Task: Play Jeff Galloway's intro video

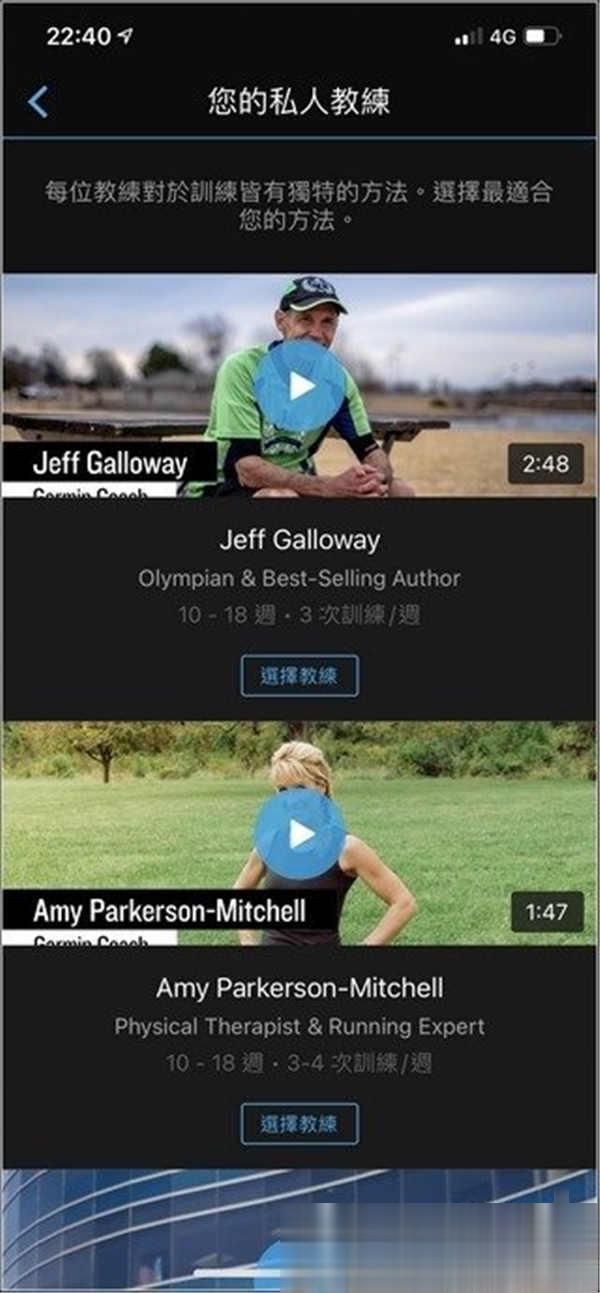Action: coord(300,386)
